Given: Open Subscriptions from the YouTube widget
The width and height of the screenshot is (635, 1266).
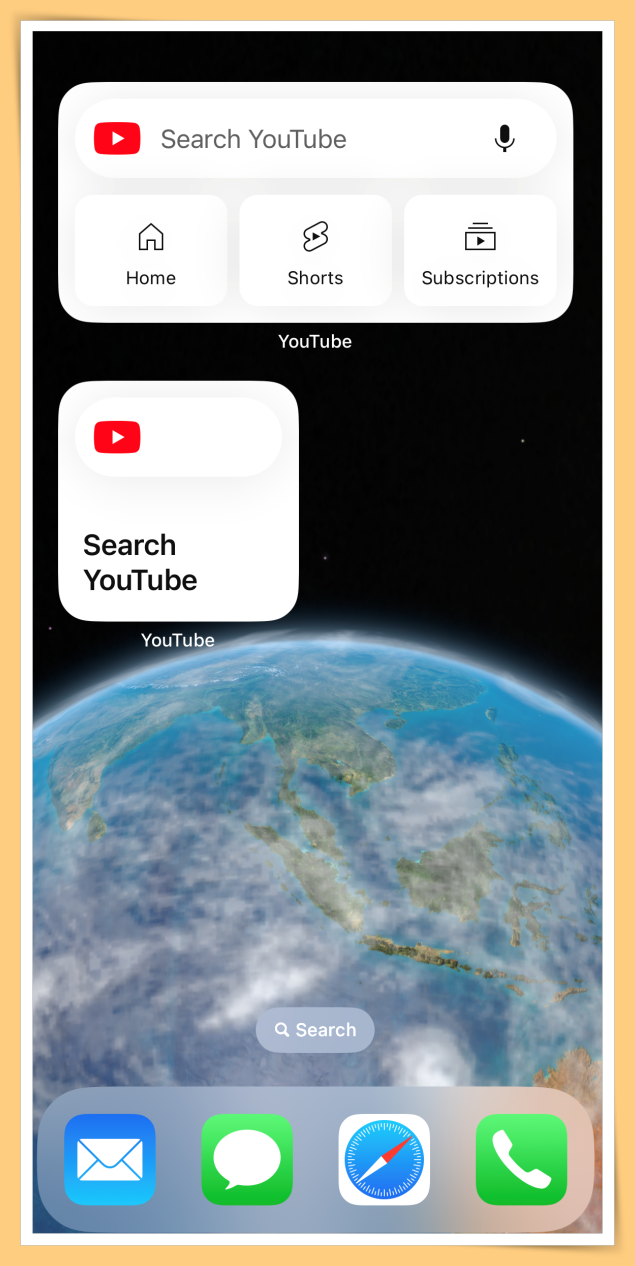Looking at the screenshot, I should (x=480, y=251).
